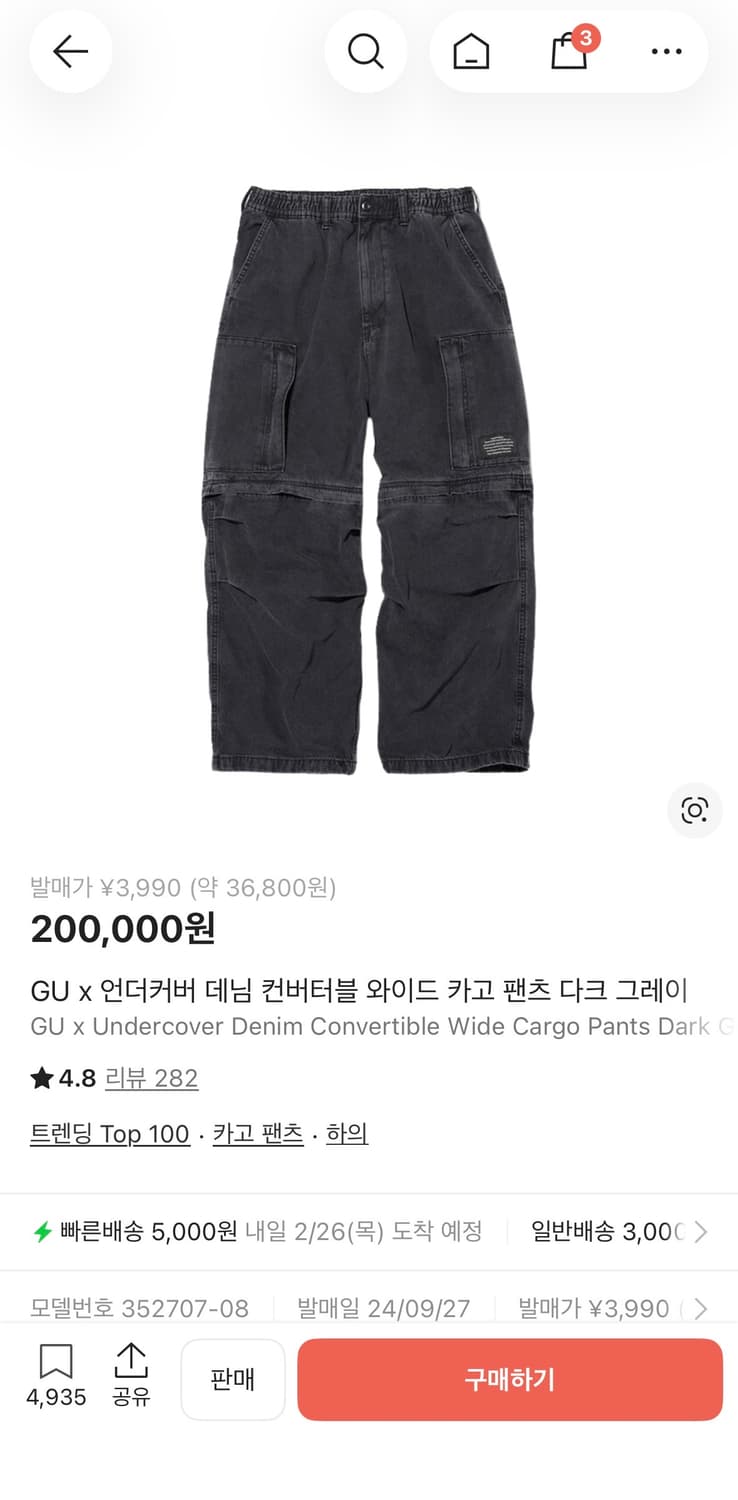Open the 리뷰 282 reviews link
The width and height of the screenshot is (738, 1500).
[152, 1078]
